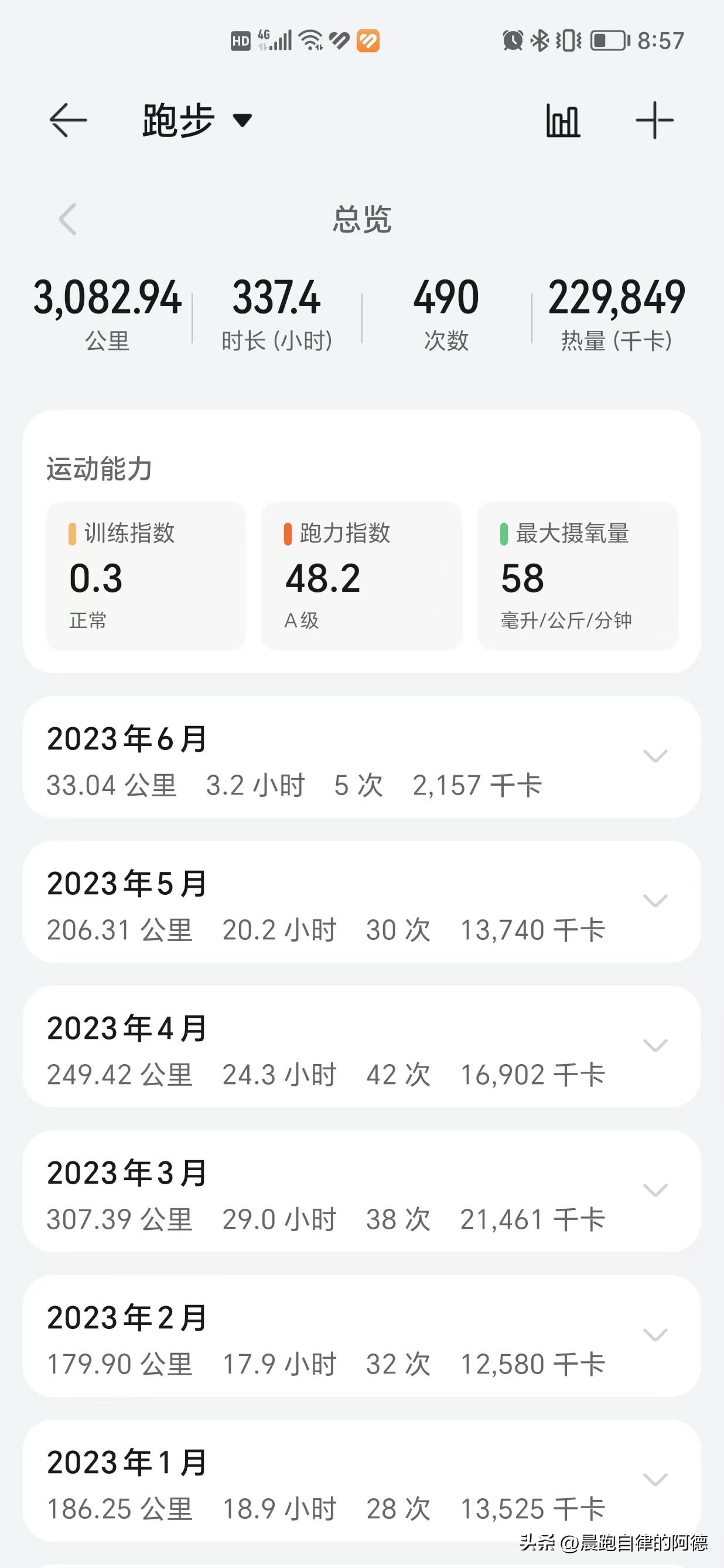
Task: Expand the 2023年1月 monthly details
Action: (655, 1480)
